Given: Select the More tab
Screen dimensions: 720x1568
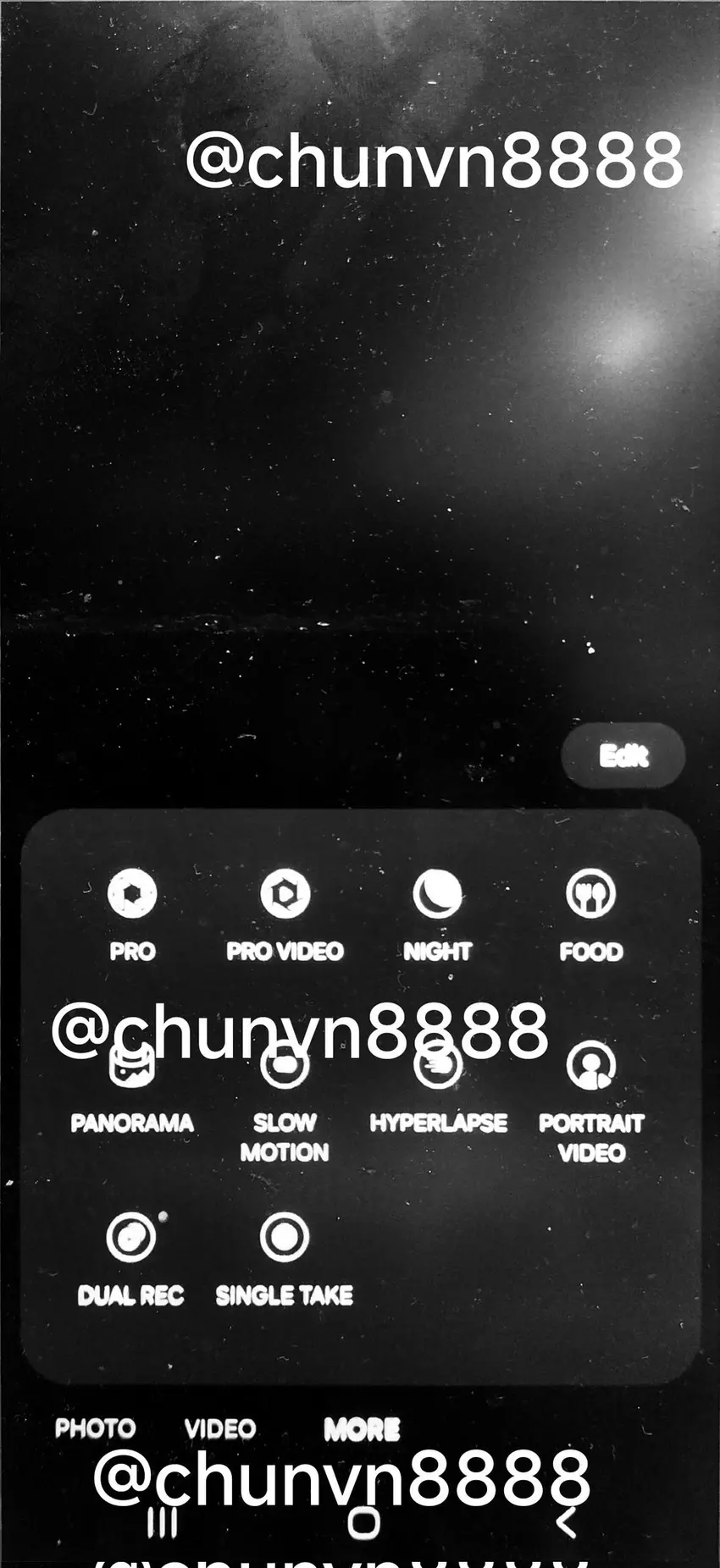Looking at the screenshot, I should click(362, 1429).
